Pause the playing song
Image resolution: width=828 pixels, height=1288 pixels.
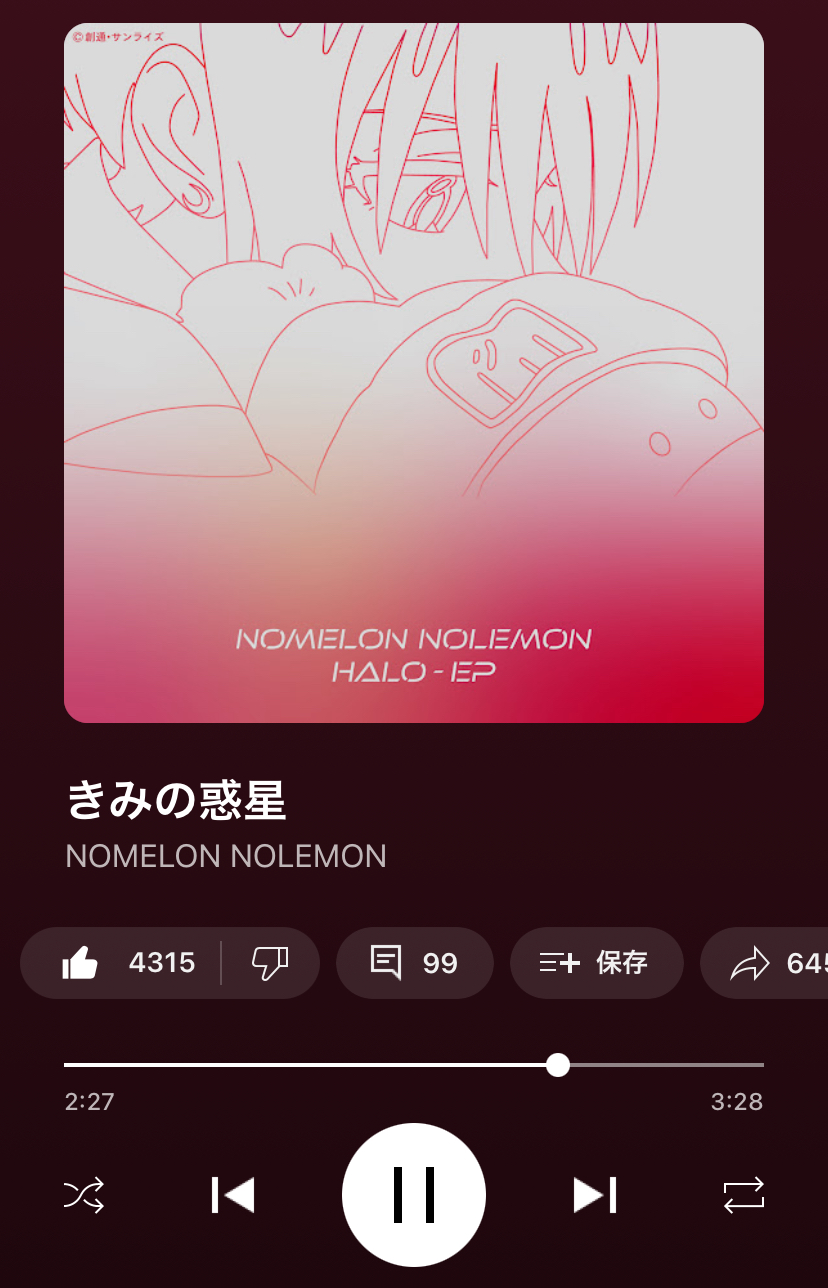click(414, 1195)
